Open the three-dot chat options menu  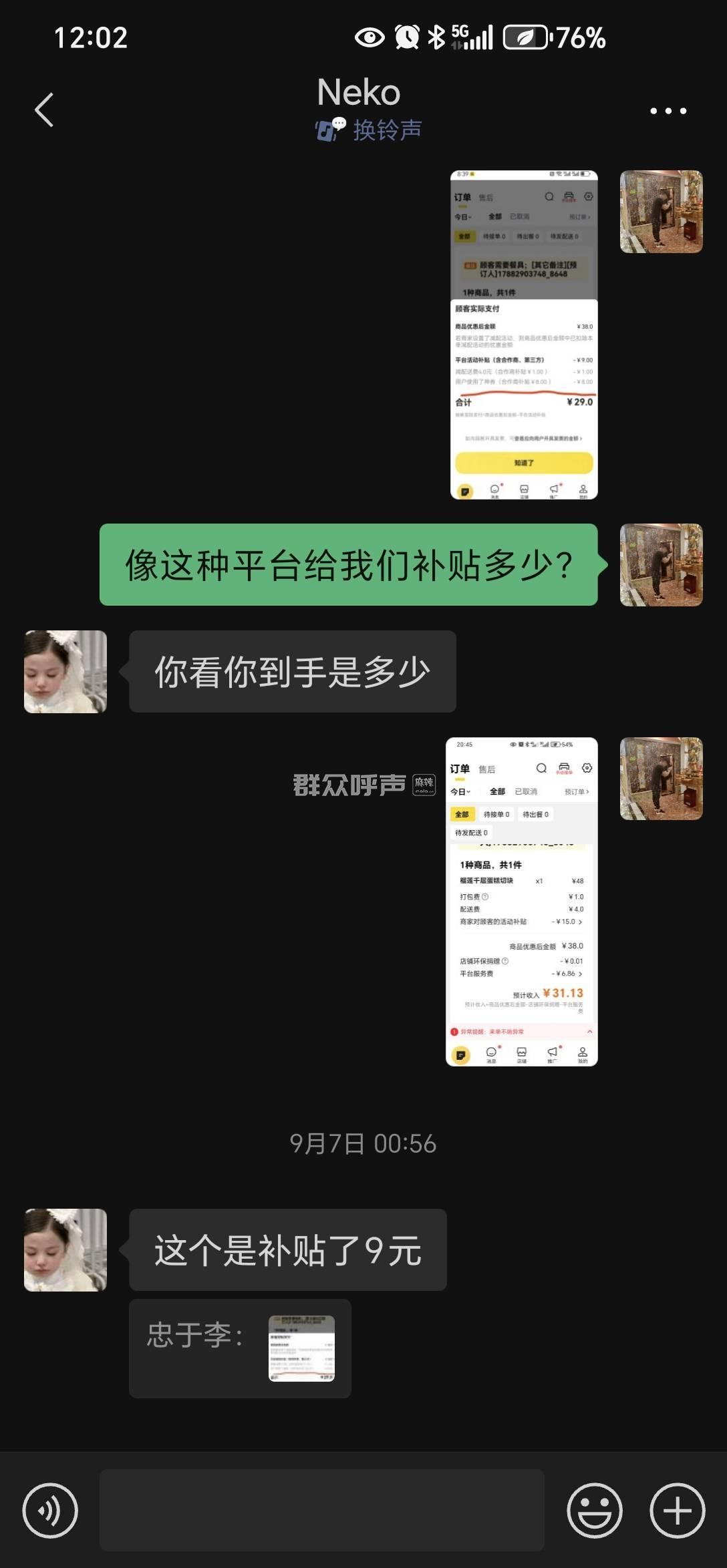668,111
